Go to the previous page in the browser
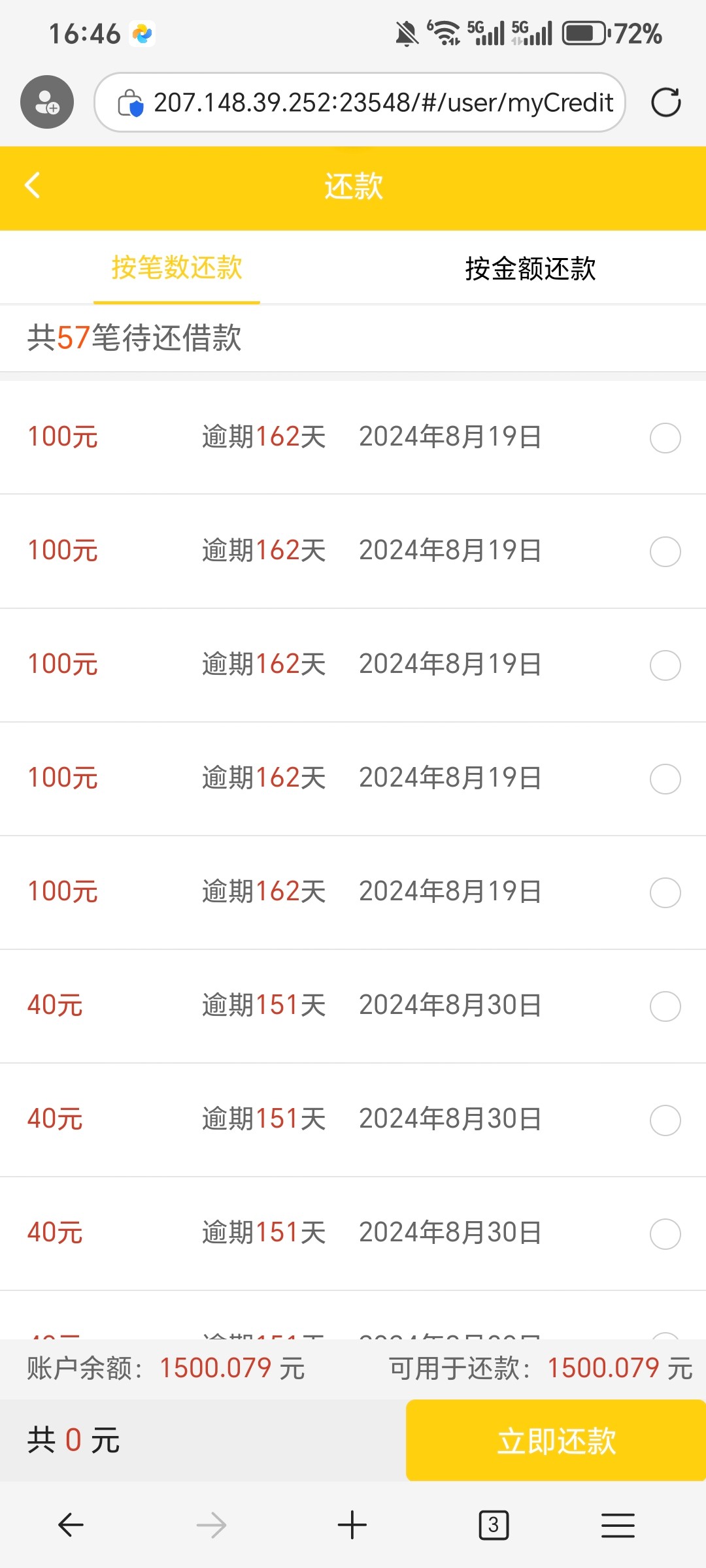706x1568 pixels. (x=71, y=1526)
